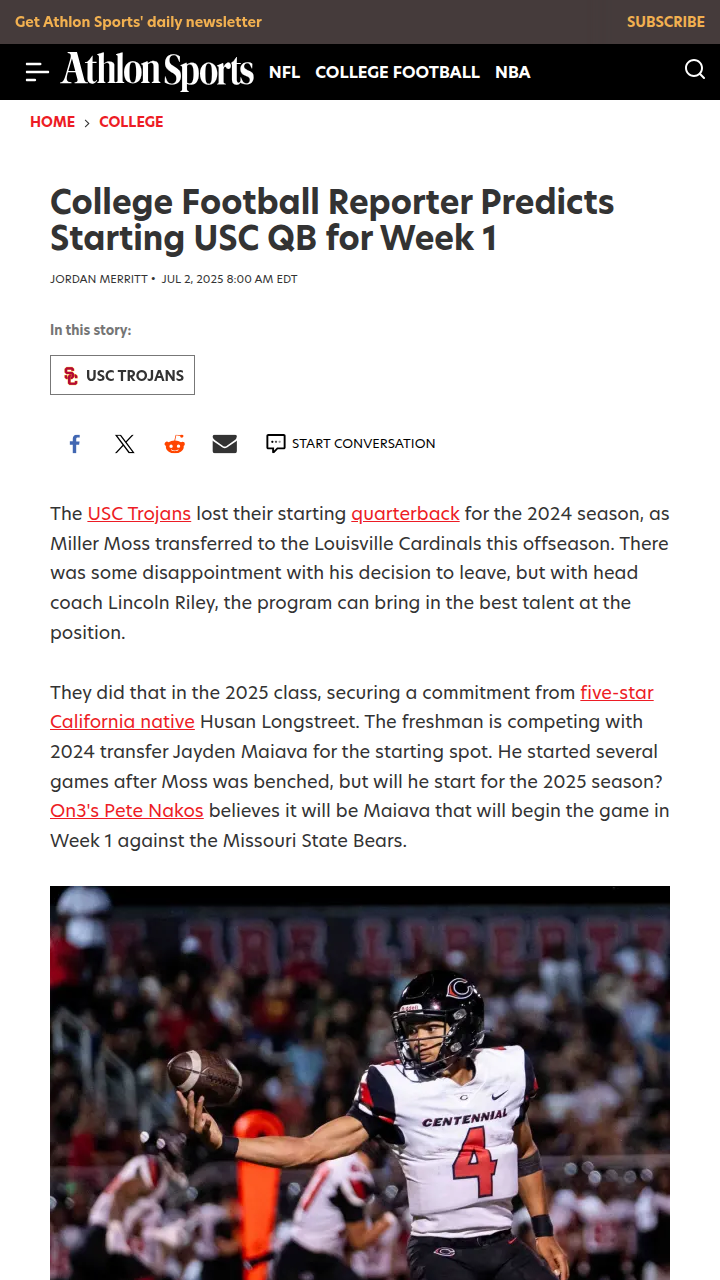Open the hamburger menu

coord(37,72)
